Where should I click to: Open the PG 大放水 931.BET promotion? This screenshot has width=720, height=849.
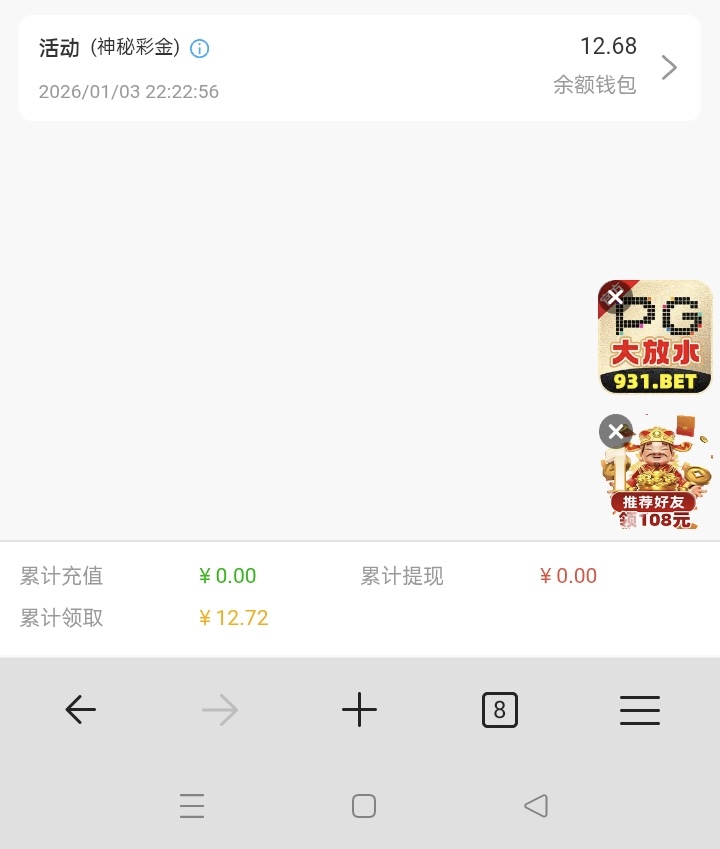[x=657, y=345]
